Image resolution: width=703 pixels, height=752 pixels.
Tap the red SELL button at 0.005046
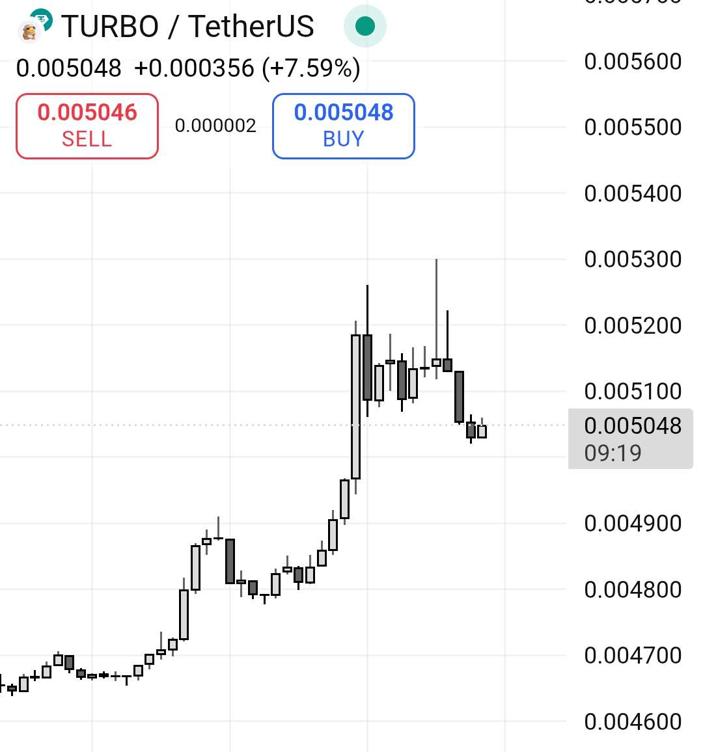[87, 126]
